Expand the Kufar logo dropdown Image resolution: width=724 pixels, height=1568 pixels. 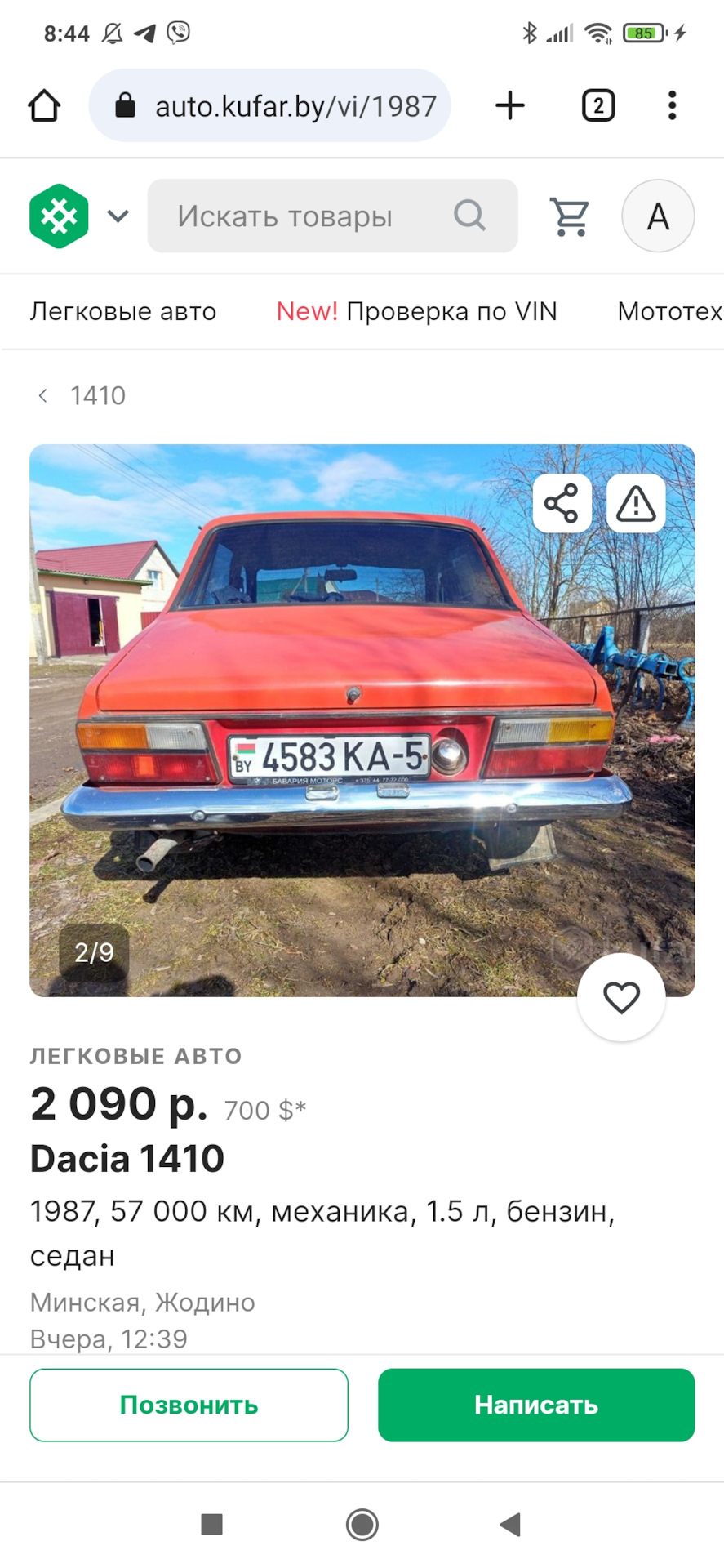(x=118, y=216)
